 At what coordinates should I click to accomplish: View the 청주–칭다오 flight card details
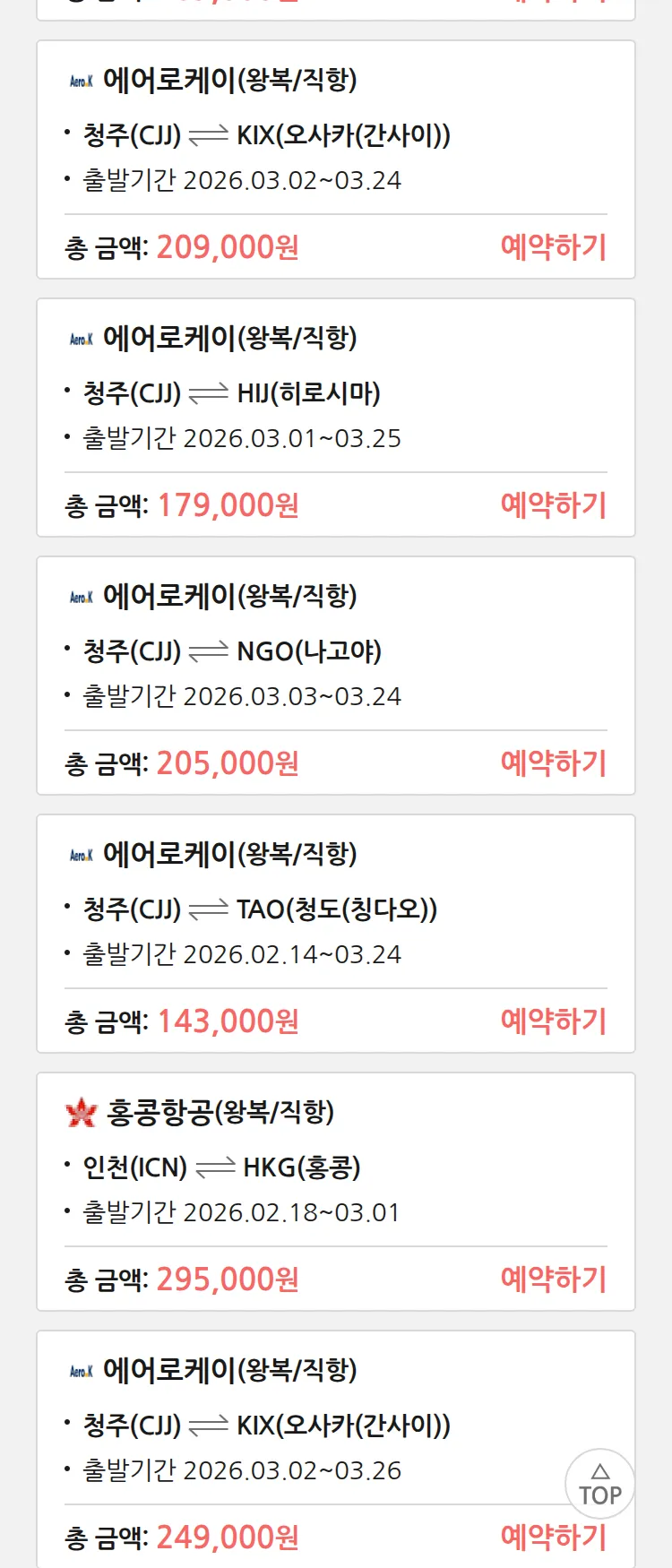335,909
